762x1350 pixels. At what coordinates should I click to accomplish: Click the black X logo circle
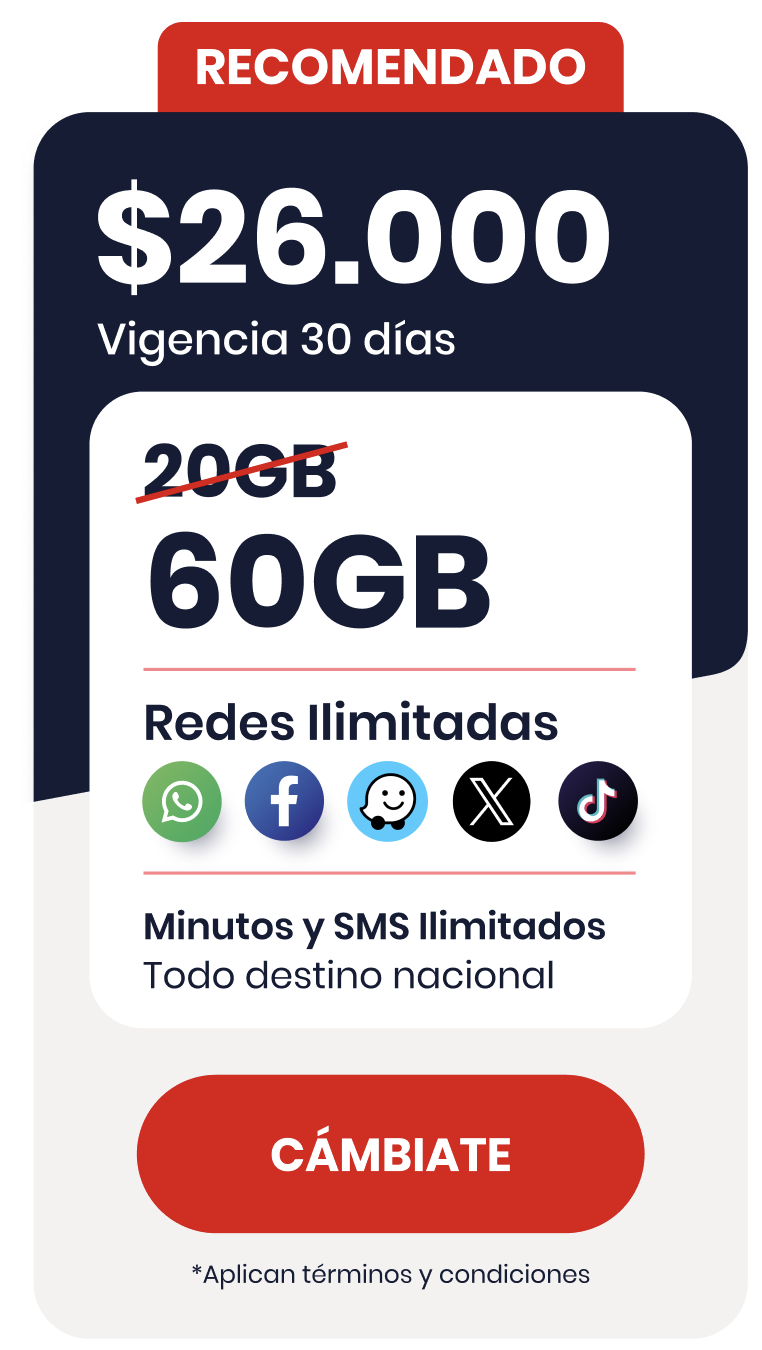(x=492, y=801)
